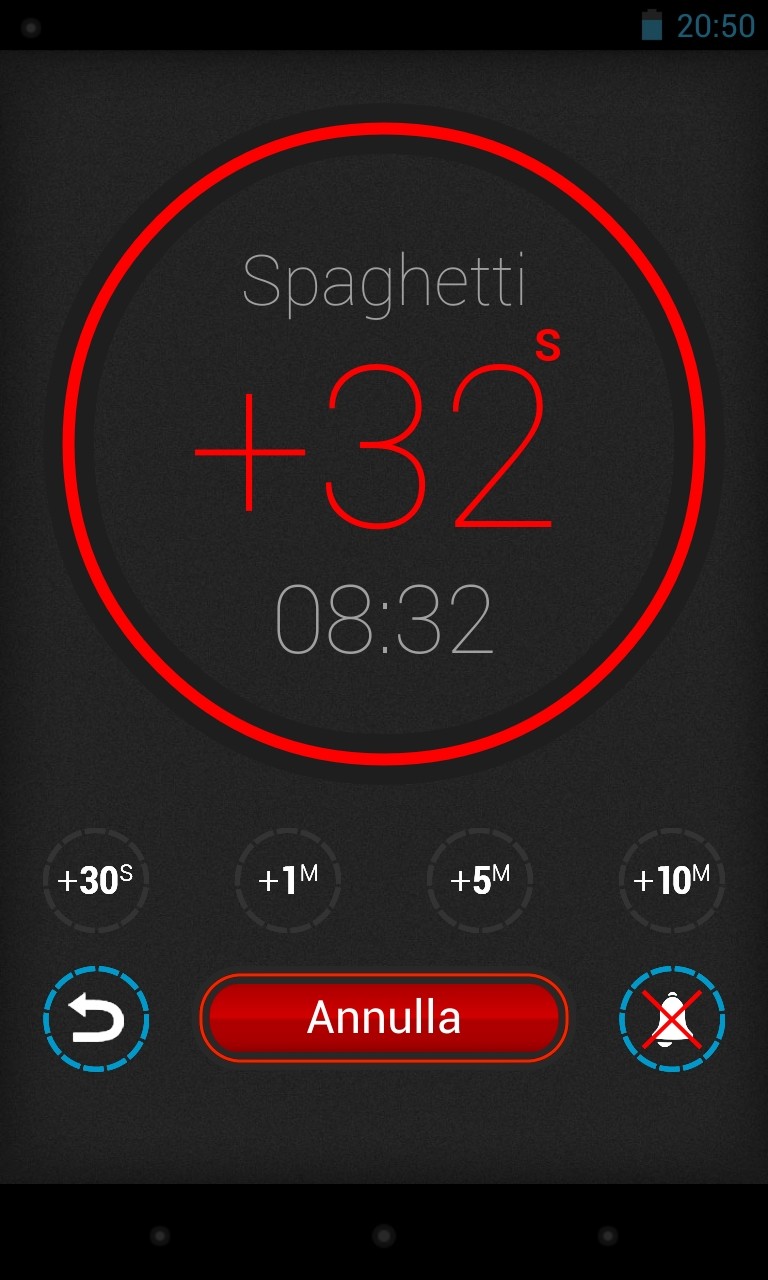768x1280 pixels.
Task: Restart the timer with the return arrow
Action: point(96,1019)
